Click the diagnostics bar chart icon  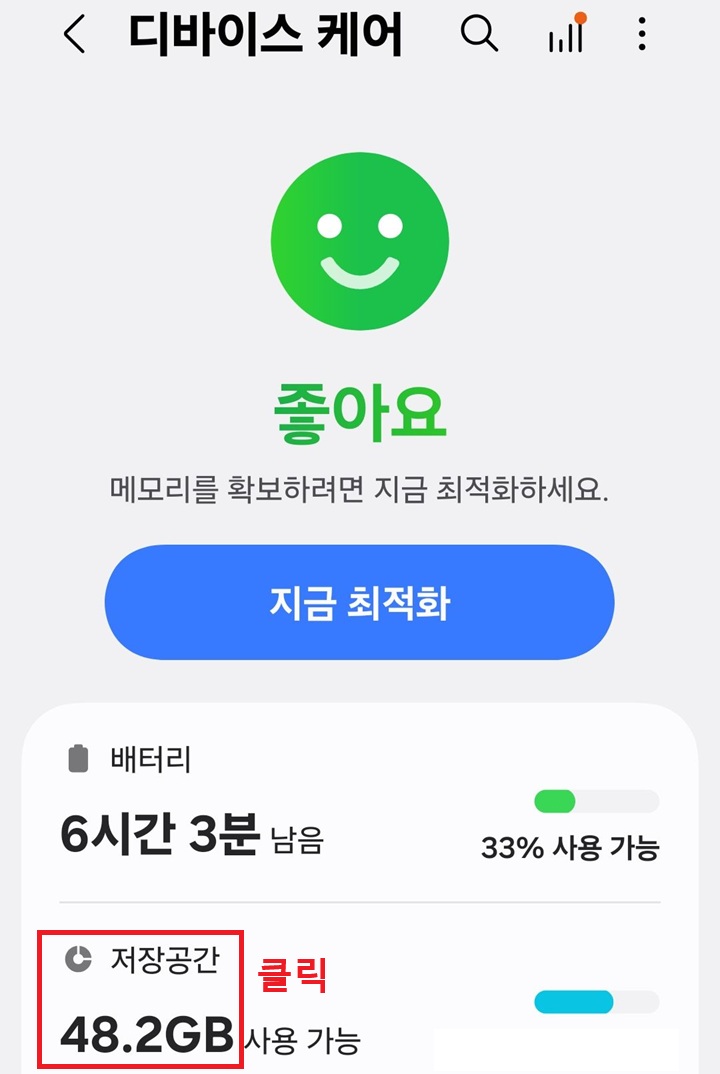[566, 37]
